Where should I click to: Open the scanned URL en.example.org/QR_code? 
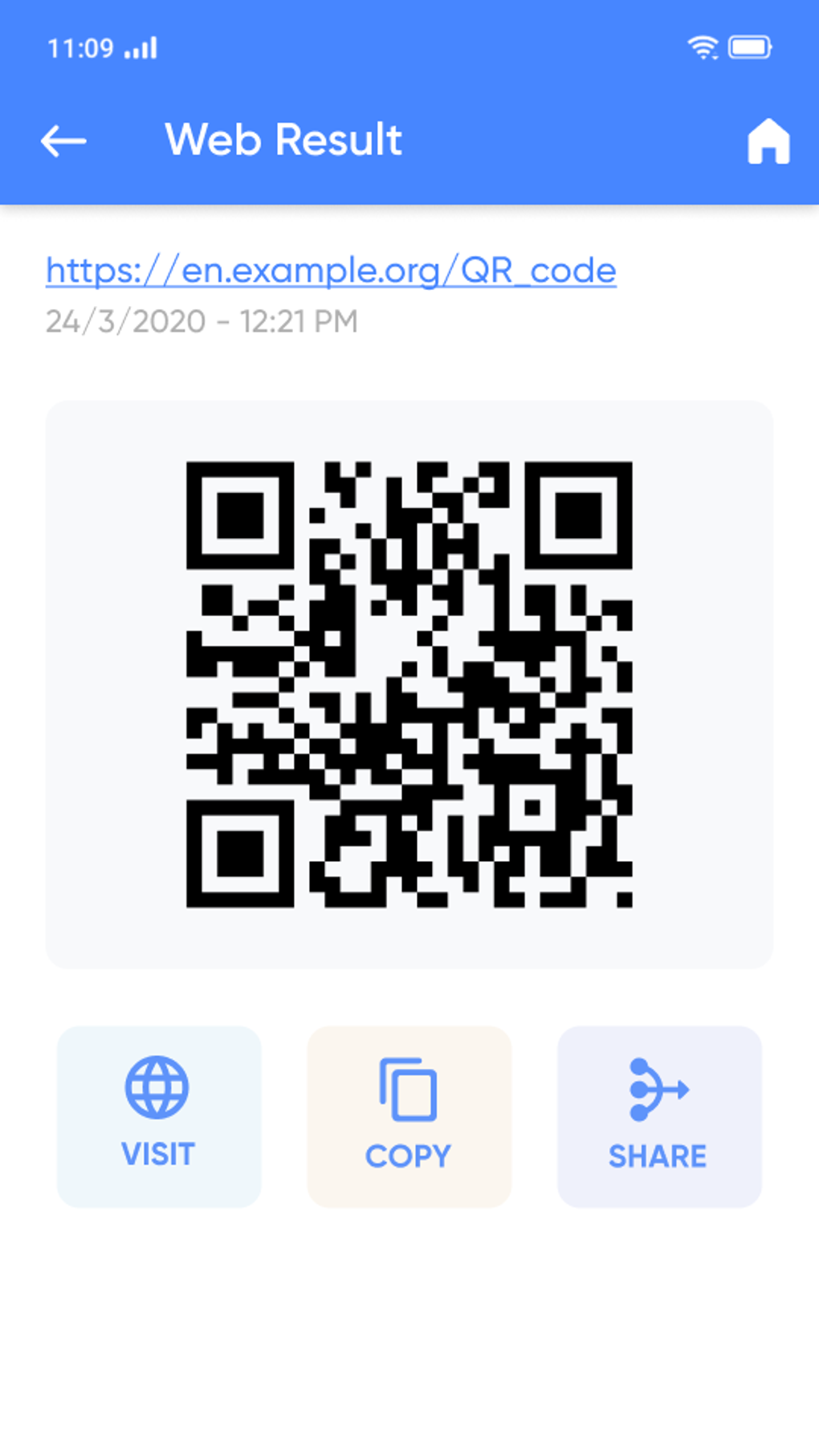pyautogui.click(x=329, y=270)
